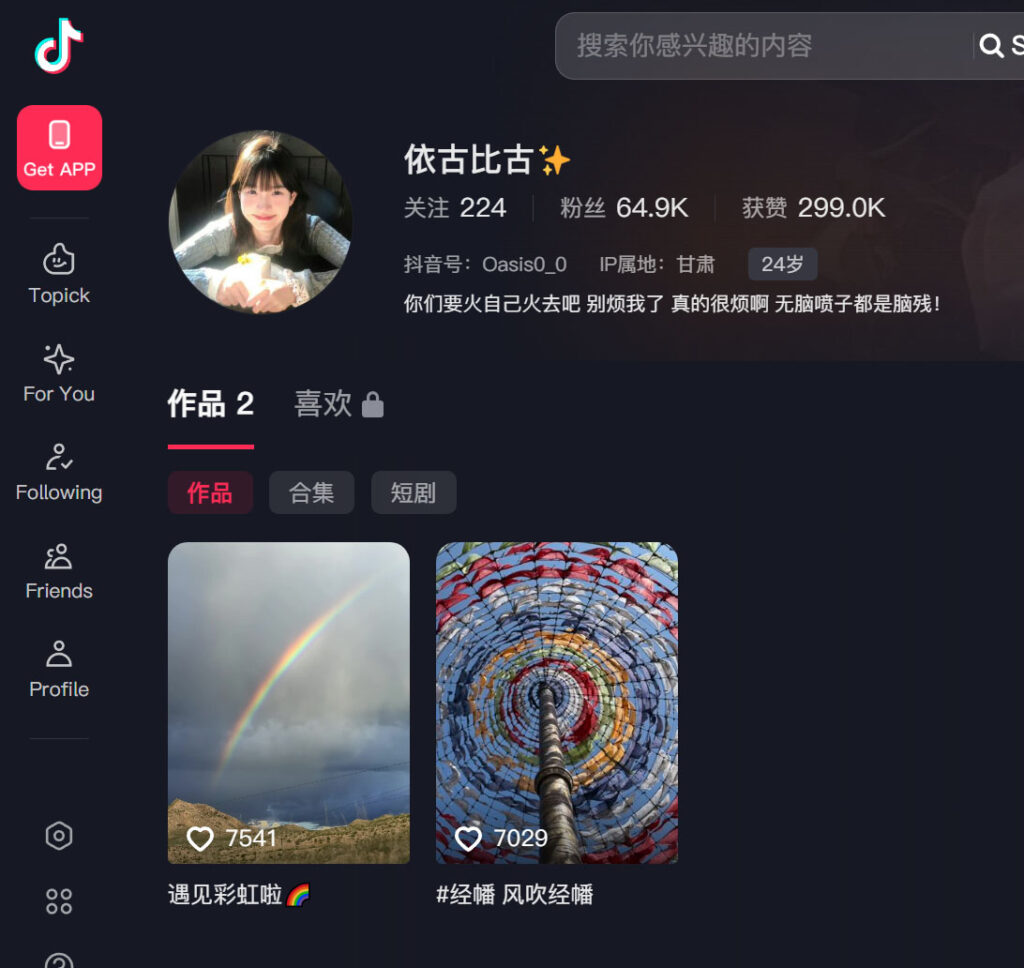Open the Profile tab
This screenshot has height=968, width=1024.
coord(59,668)
